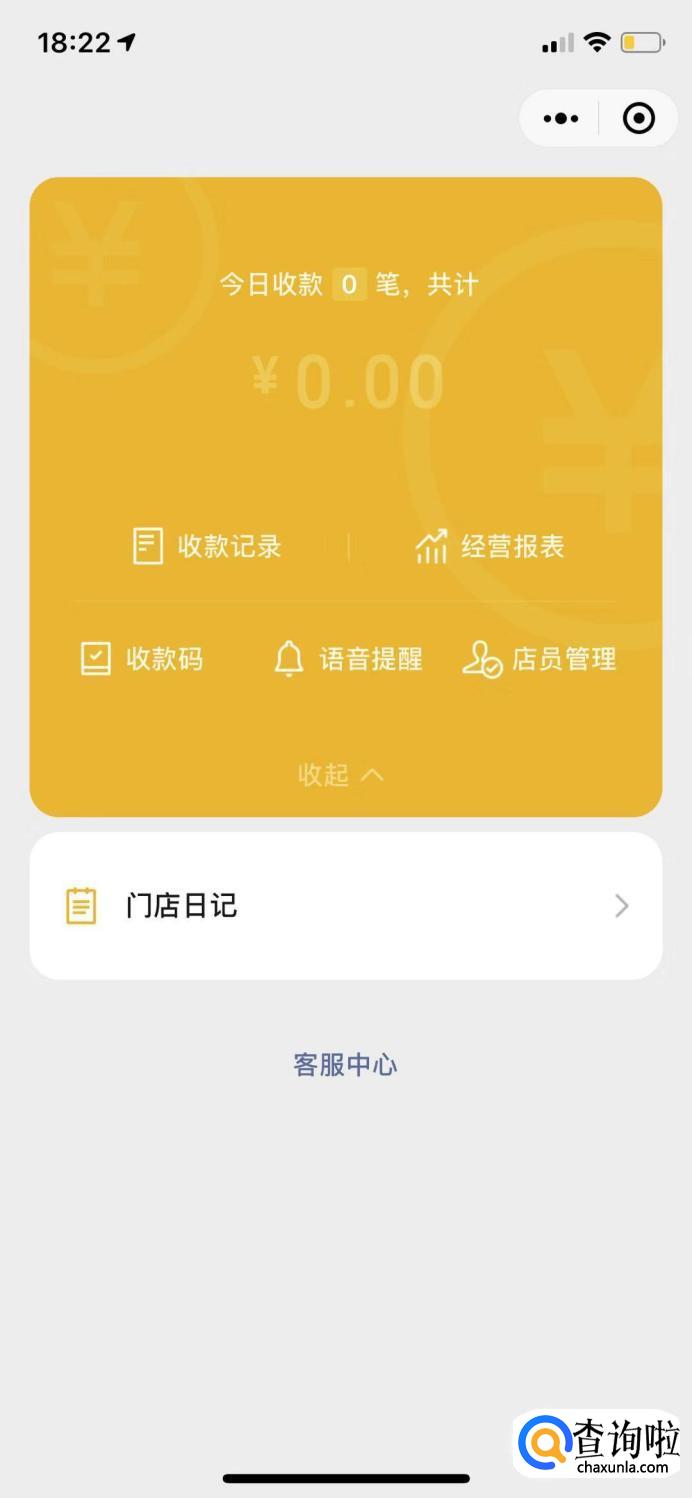The width and height of the screenshot is (692, 1498).
Task: Go to 店员管理 staff management
Action: (x=539, y=659)
